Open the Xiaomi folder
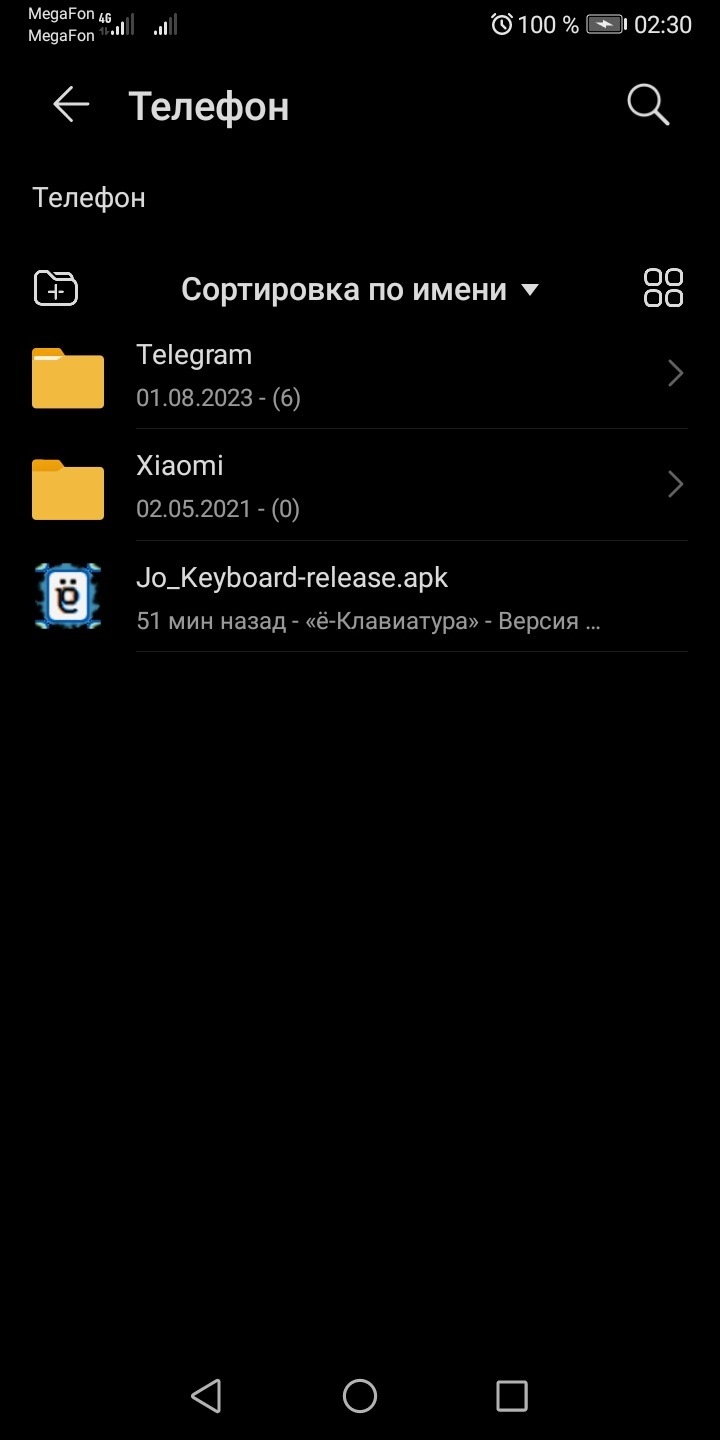720x1440 pixels. click(360, 486)
